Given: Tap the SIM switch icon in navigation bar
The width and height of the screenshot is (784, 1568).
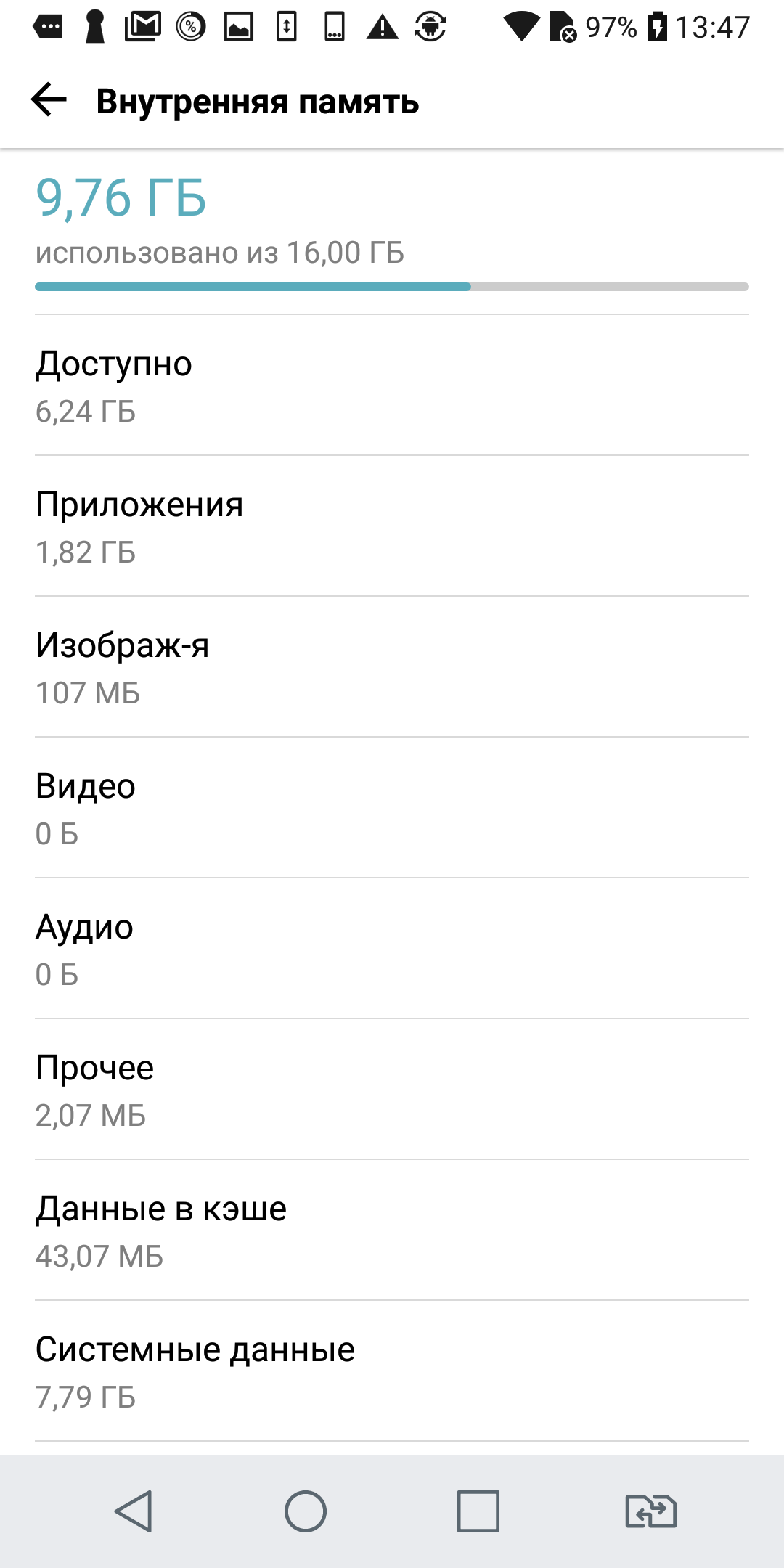Looking at the screenshot, I should pos(650,1511).
